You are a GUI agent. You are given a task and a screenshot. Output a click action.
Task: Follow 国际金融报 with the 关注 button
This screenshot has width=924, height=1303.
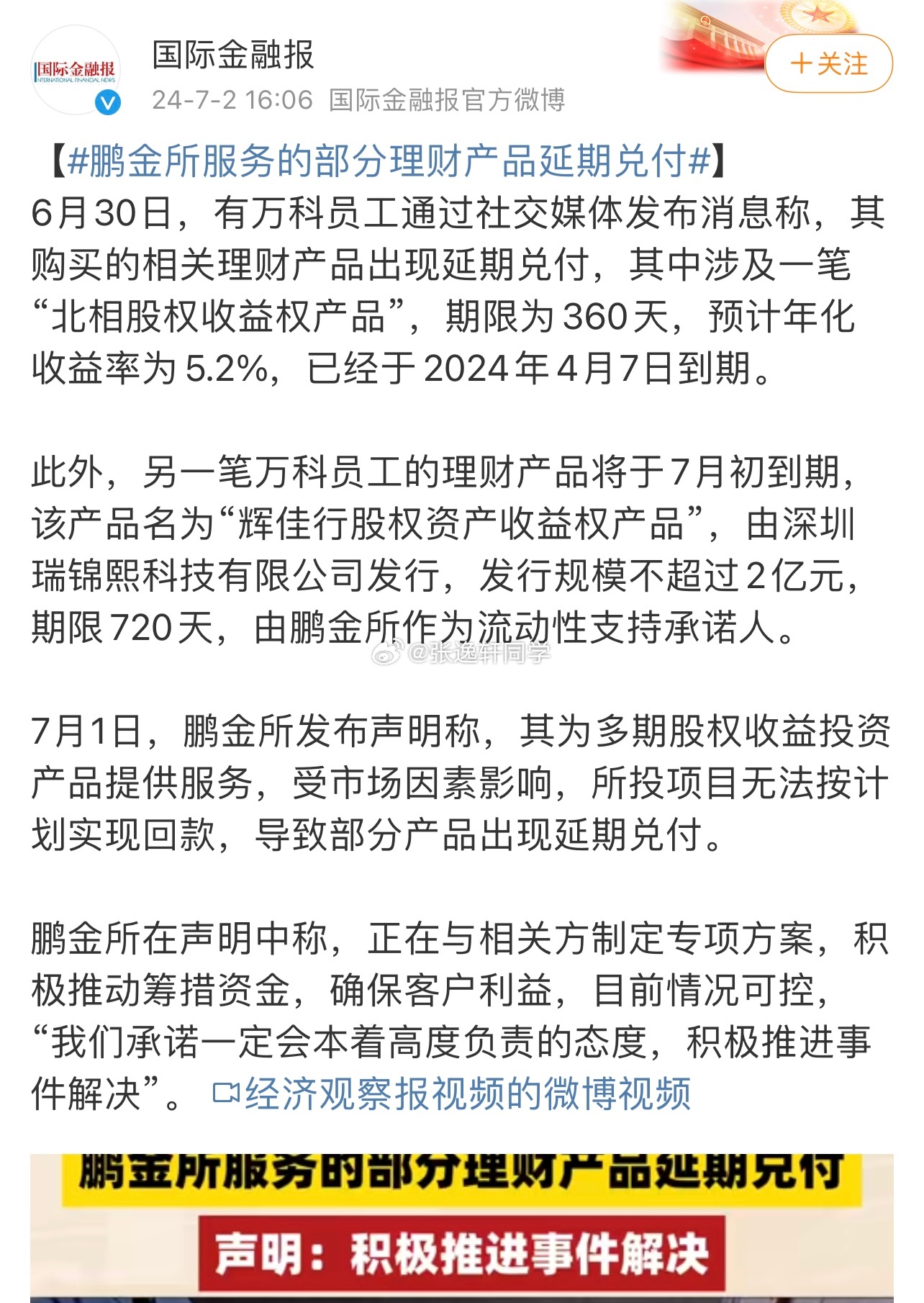pyautogui.click(x=828, y=64)
